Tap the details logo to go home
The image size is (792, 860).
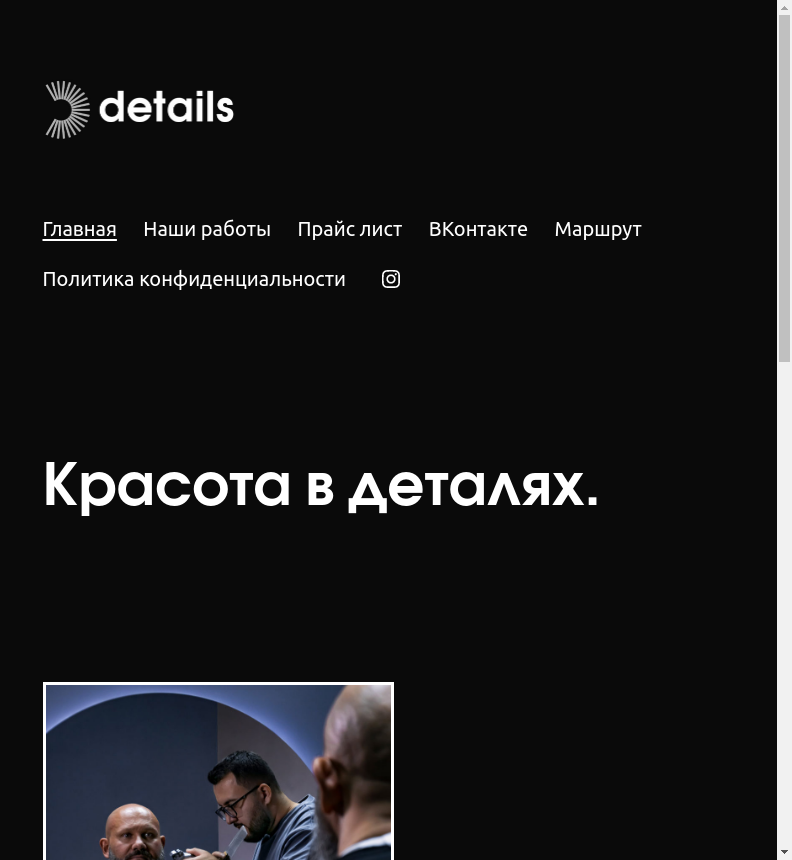click(x=139, y=109)
